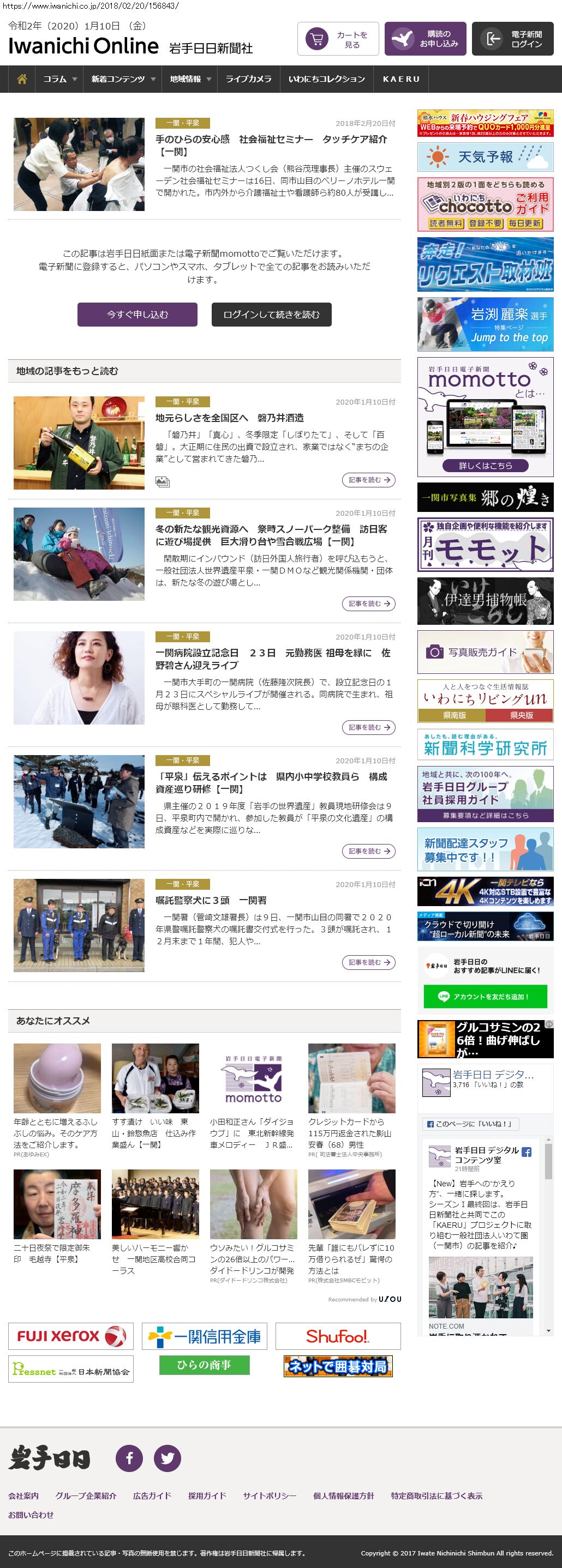
Task: Read the 嘱託警察犬に3頭 article
Action: pos(368,962)
